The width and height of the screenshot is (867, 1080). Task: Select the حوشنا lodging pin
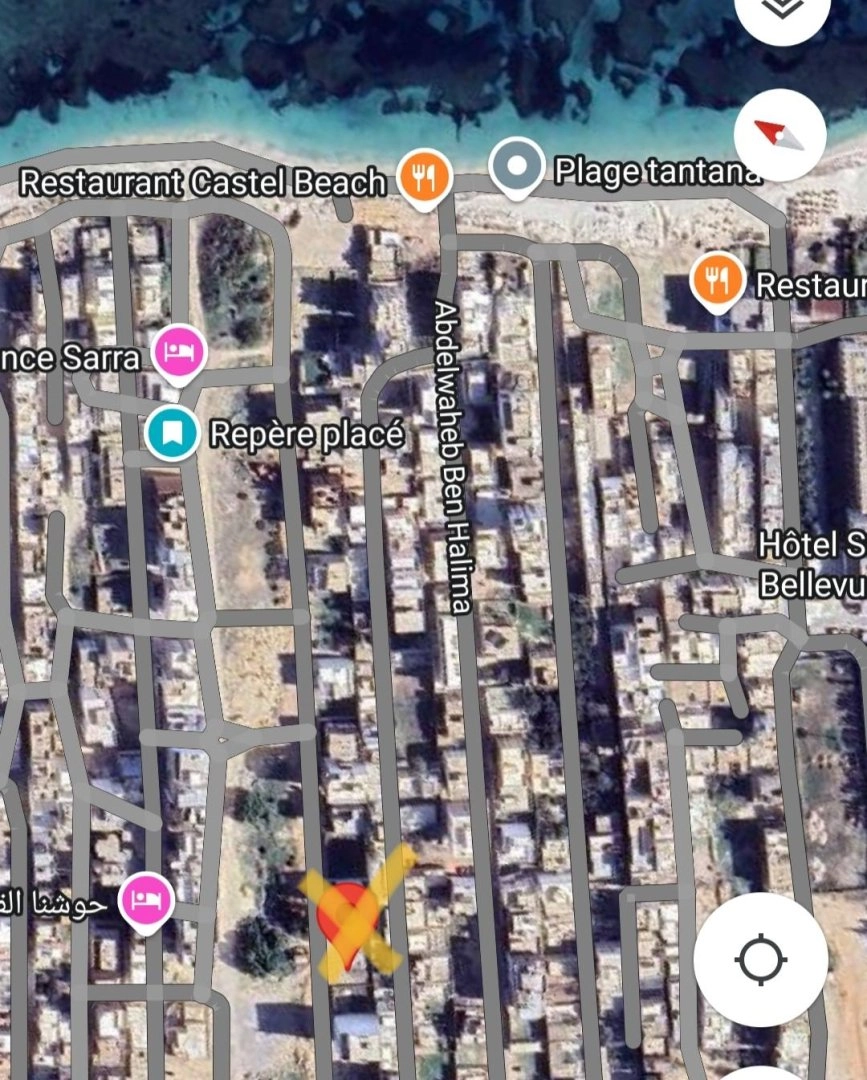pos(147,900)
